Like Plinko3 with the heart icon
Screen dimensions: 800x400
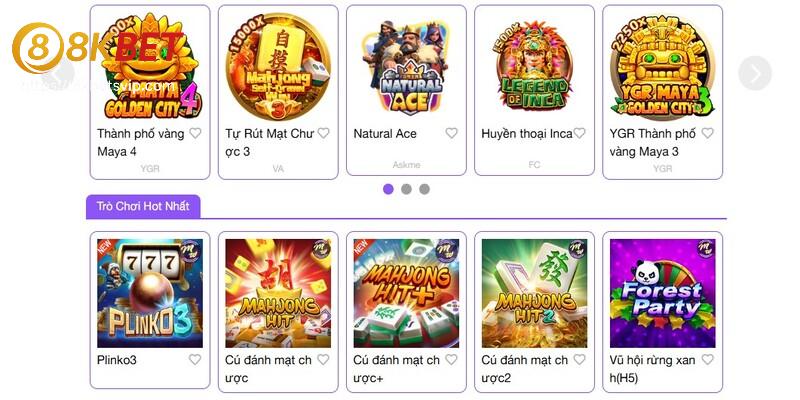(x=195, y=360)
